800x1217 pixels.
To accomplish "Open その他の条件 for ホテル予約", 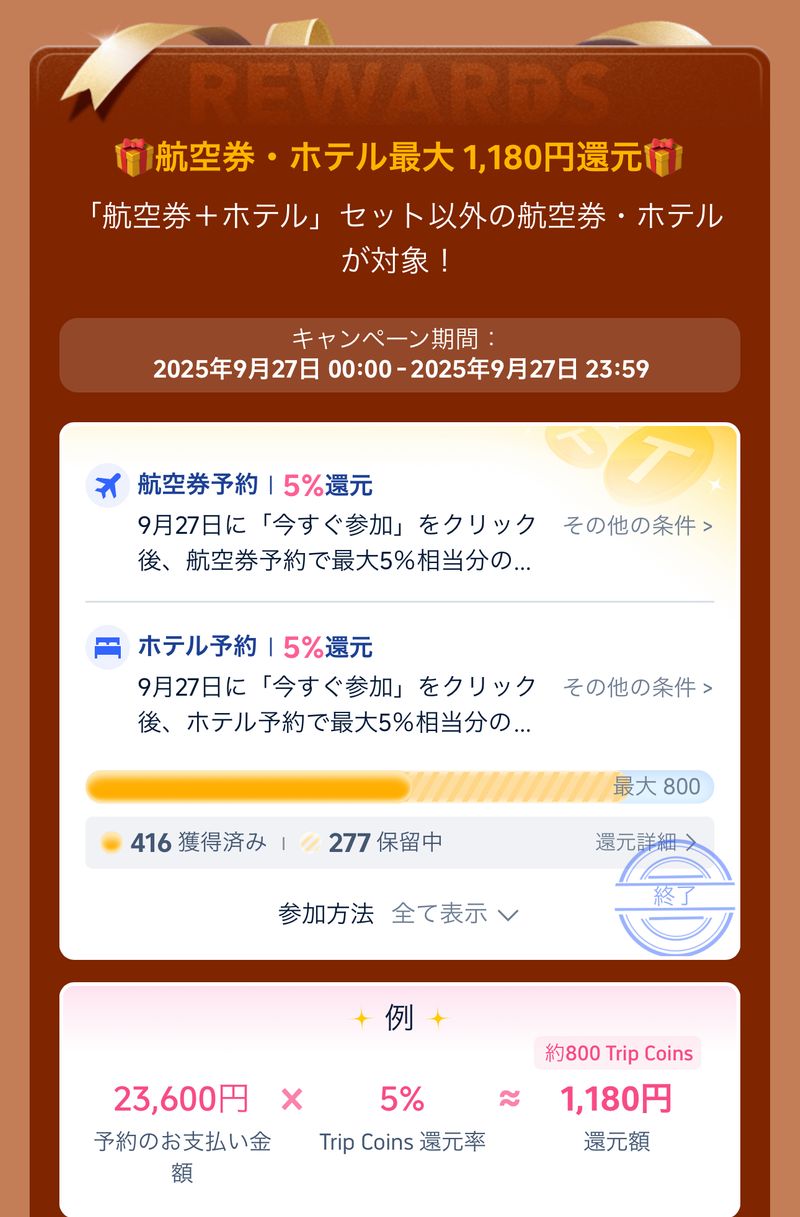I will [637, 688].
